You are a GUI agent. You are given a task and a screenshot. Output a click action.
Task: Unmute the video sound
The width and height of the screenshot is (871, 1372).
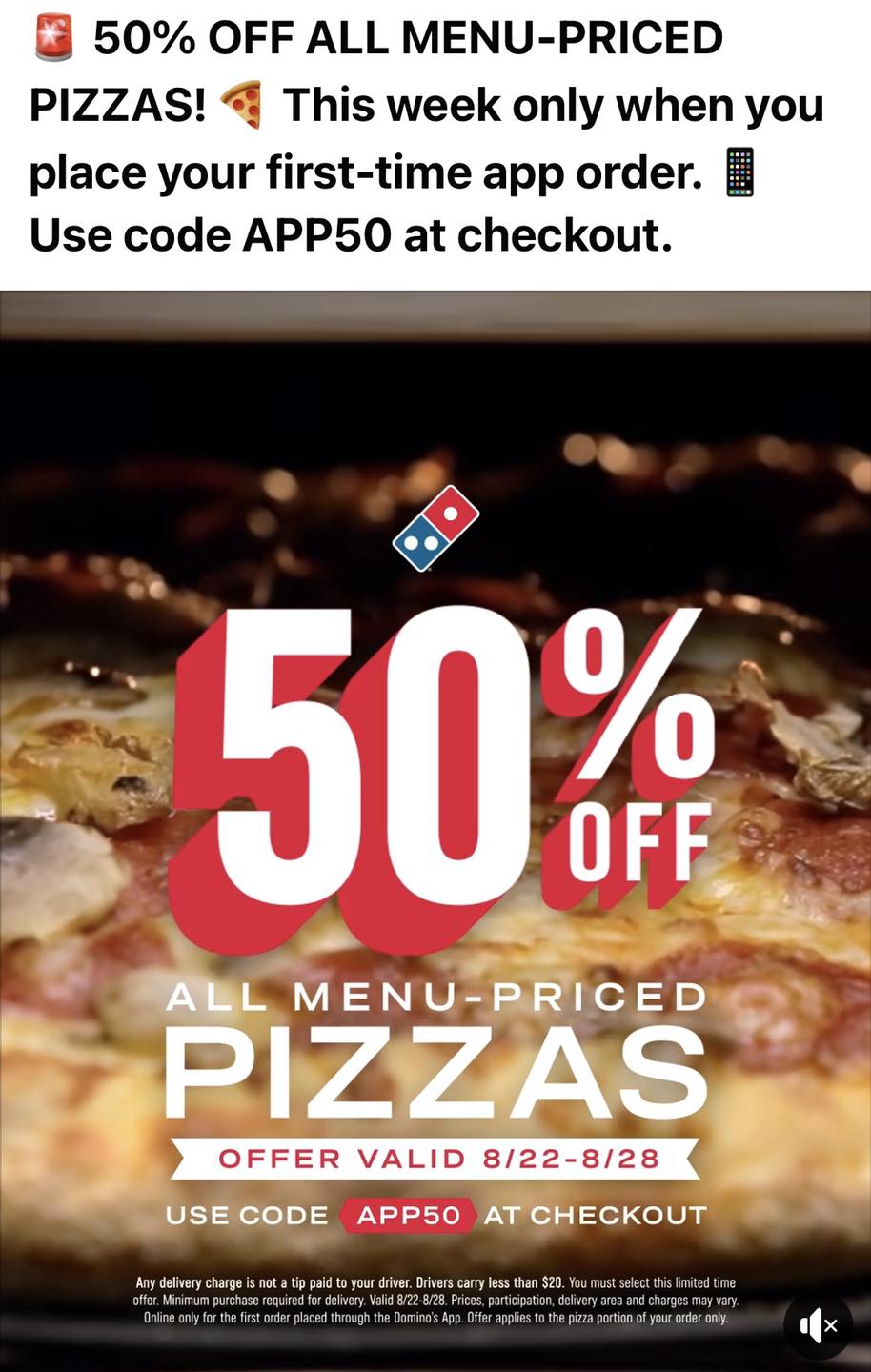818,1324
